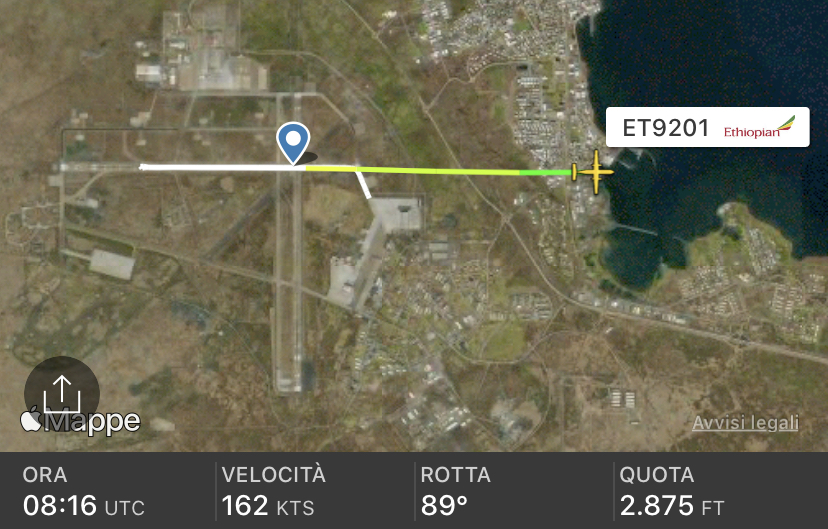
Task: Select the yellow aircraft icon
Action: tap(594, 172)
